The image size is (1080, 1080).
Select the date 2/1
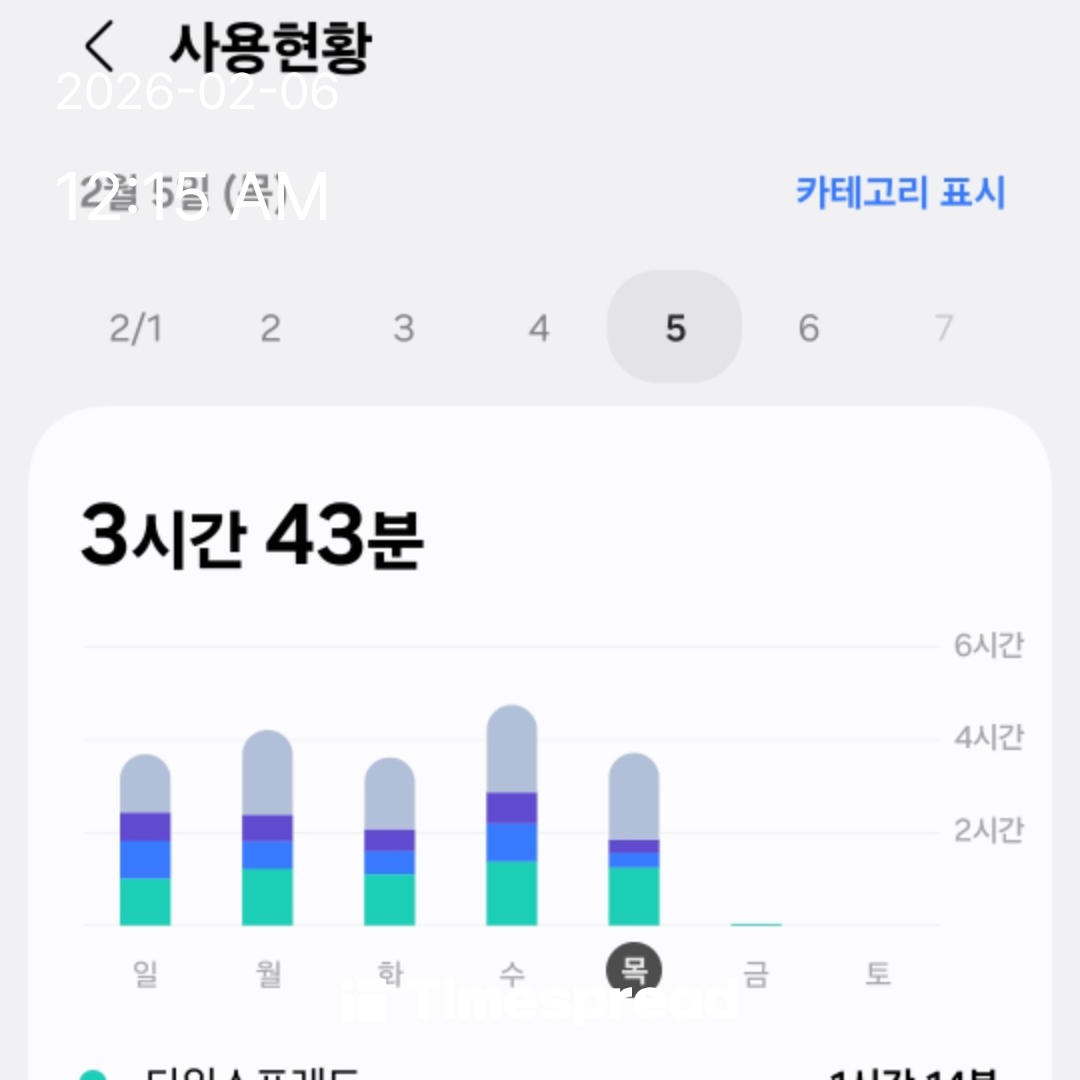[135, 328]
